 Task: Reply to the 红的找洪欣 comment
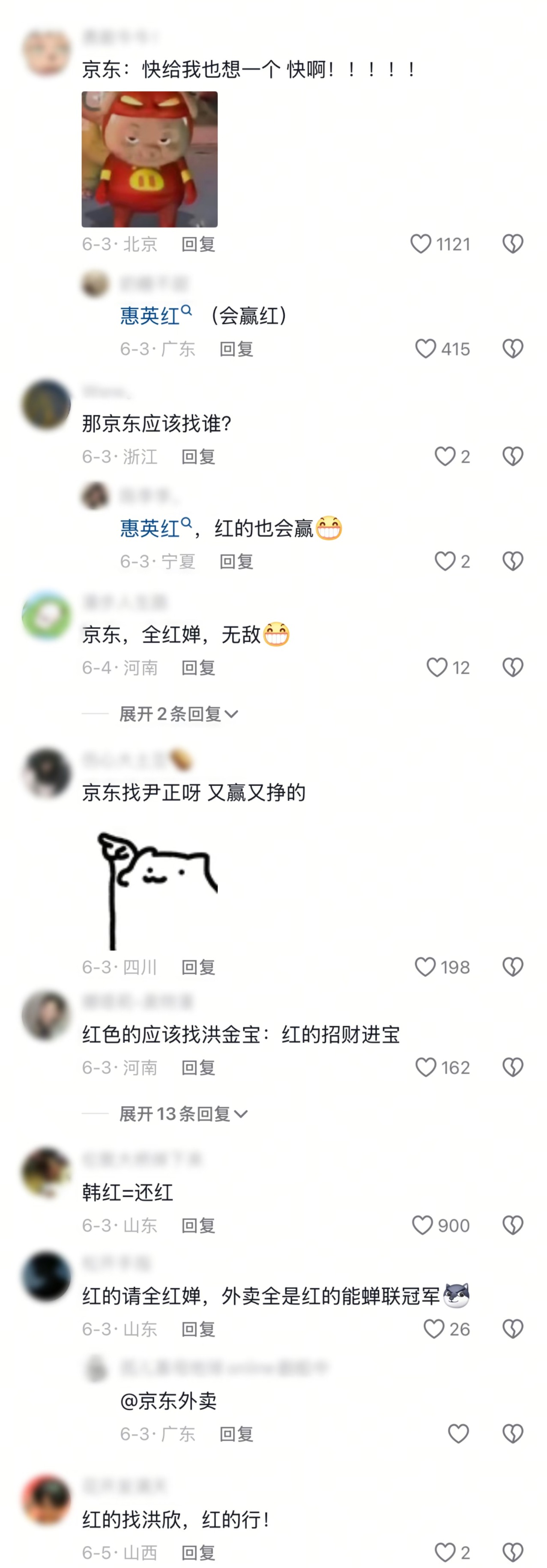click(x=198, y=1552)
